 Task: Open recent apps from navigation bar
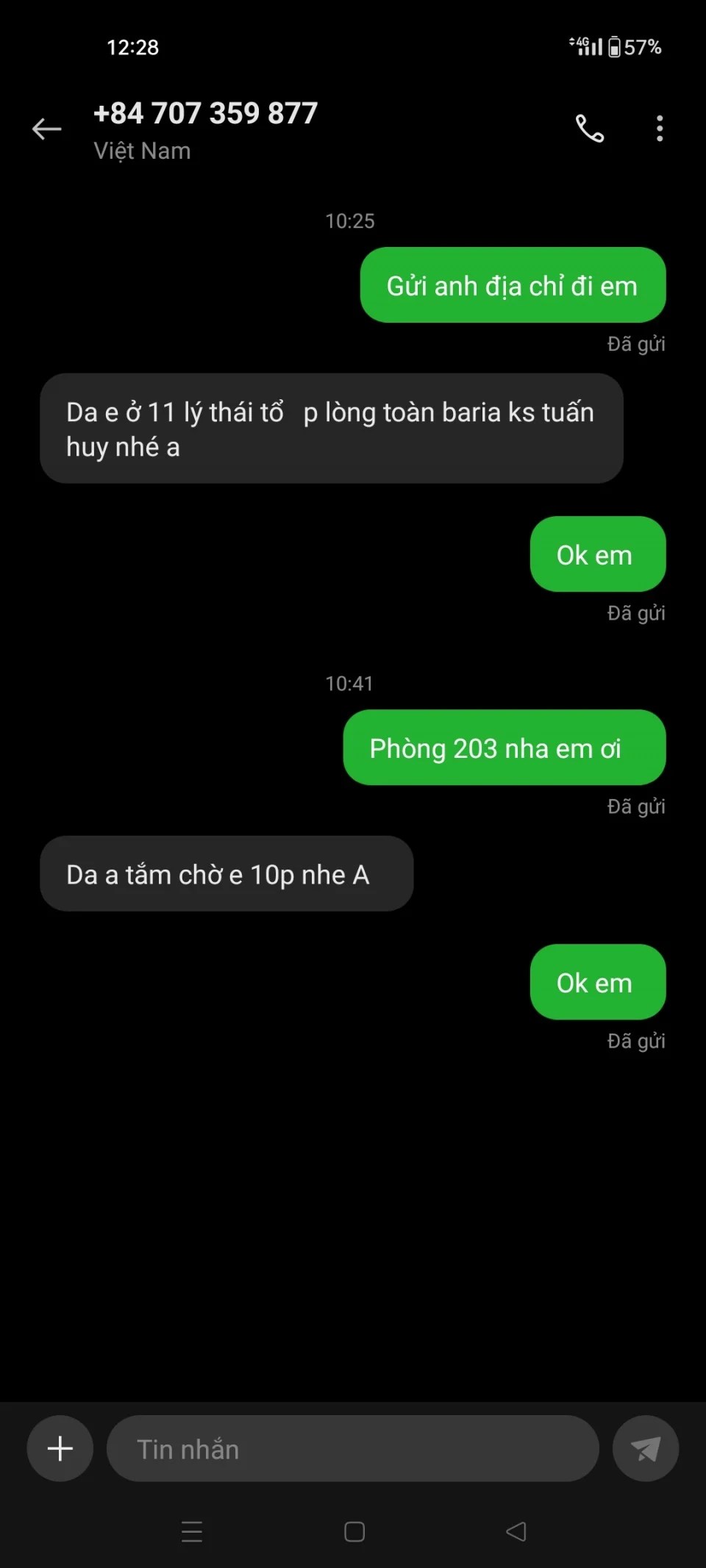pyautogui.click(x=192, y=1531)
